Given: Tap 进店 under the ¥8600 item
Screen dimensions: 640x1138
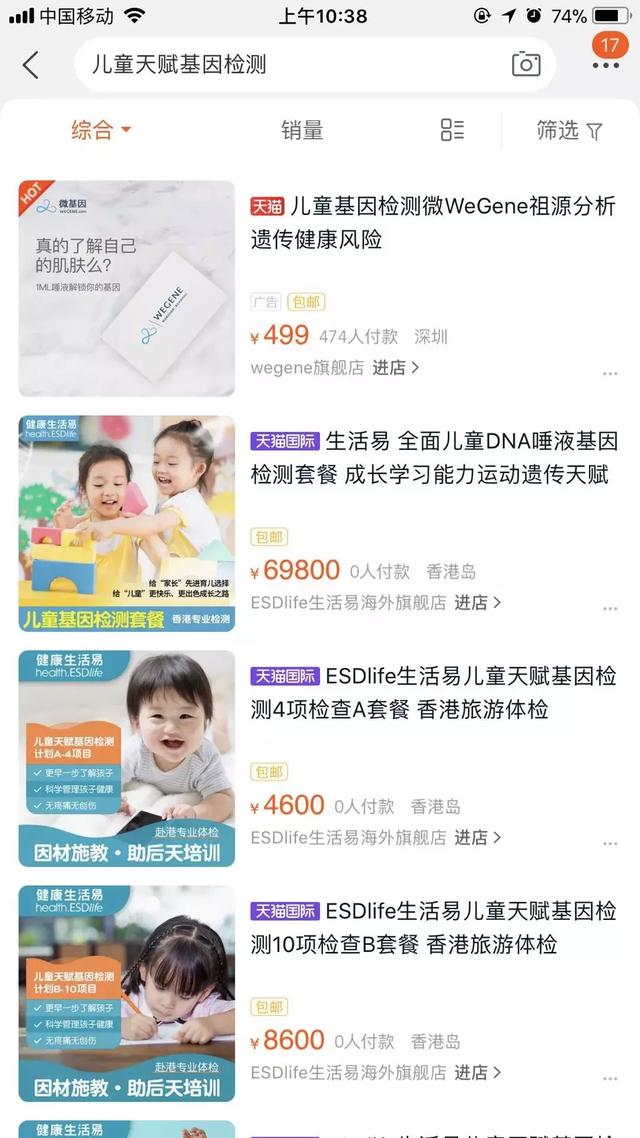Looking at the screenshot, I should [x=477, y=1072].
